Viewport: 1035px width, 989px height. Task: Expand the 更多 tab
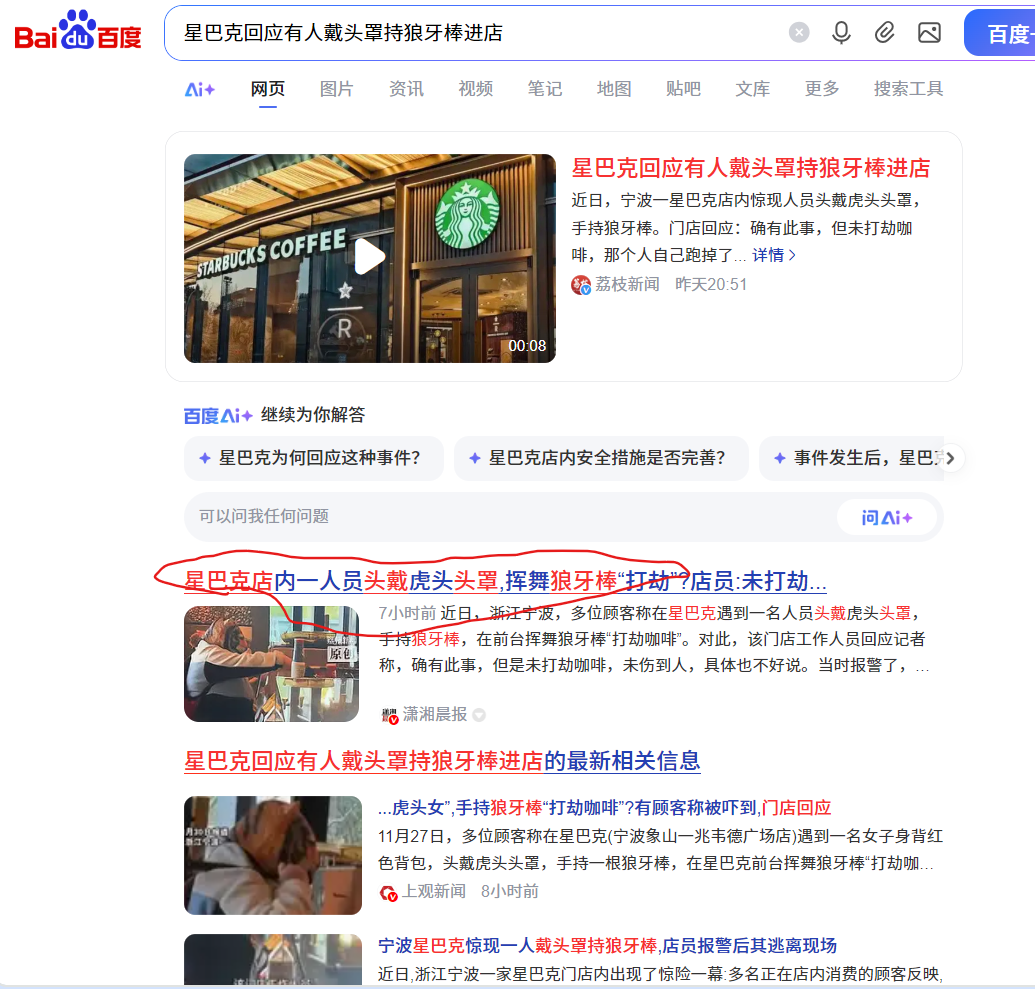click(822, 89)
